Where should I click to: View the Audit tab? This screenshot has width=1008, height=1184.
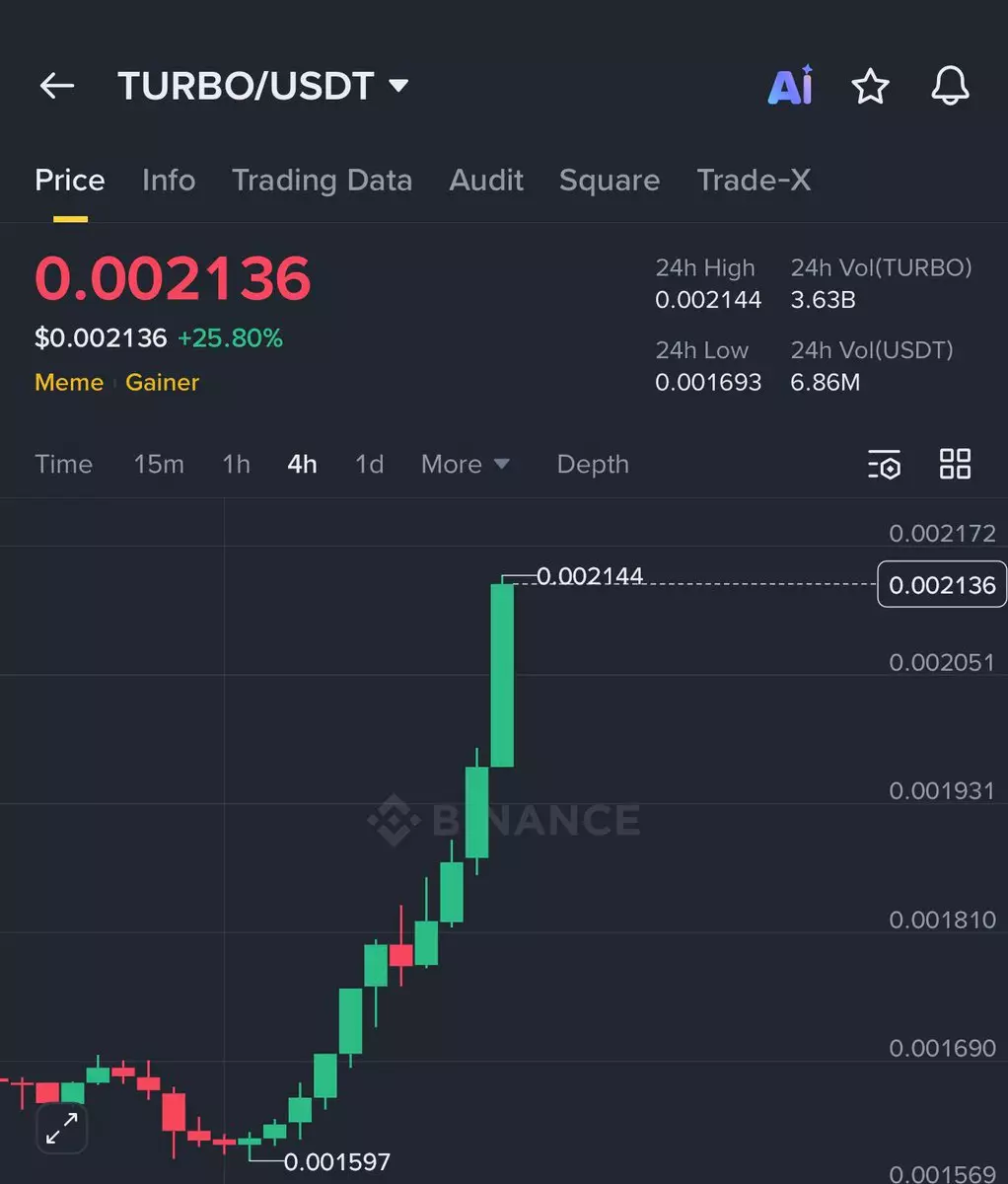[486, 181]
